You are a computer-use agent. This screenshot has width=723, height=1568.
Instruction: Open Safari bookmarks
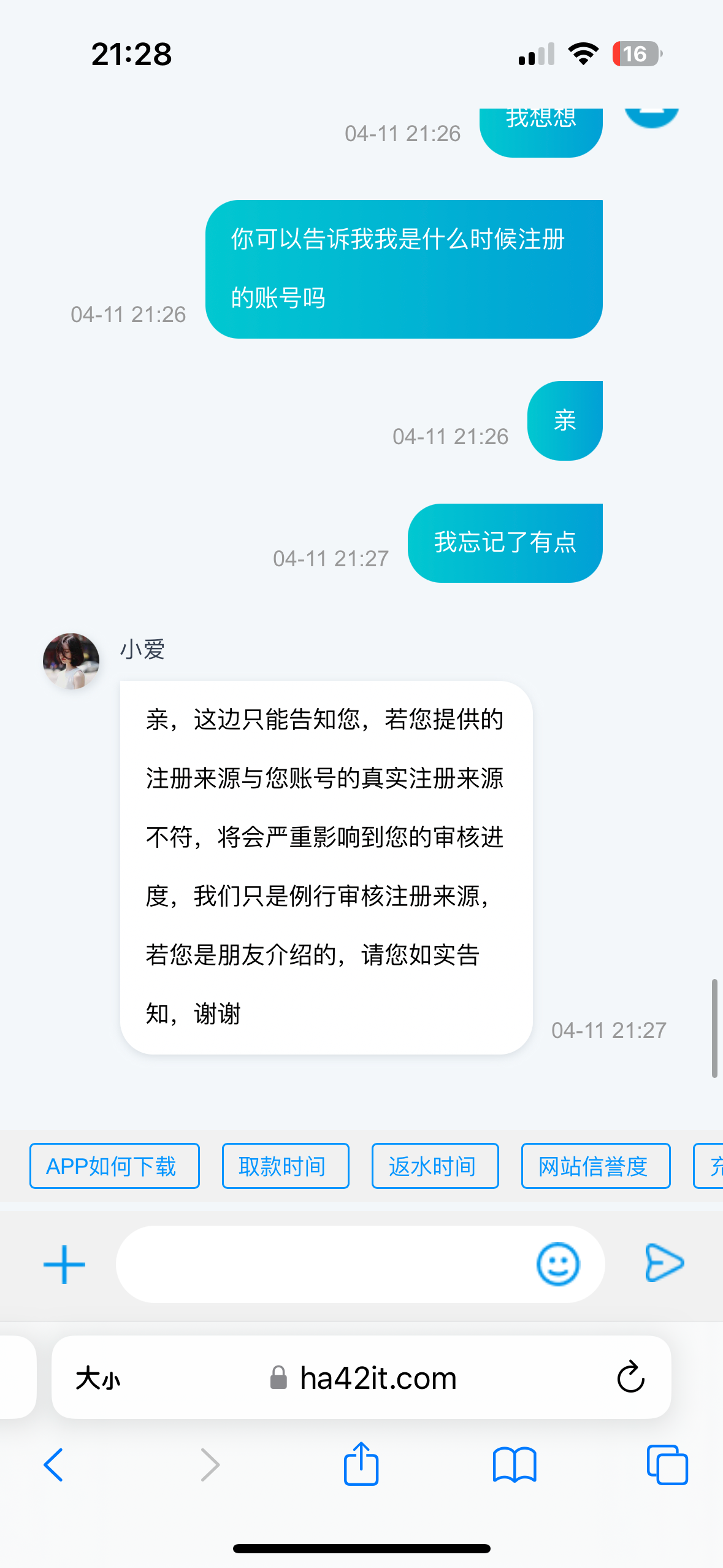pos(514,1465)
